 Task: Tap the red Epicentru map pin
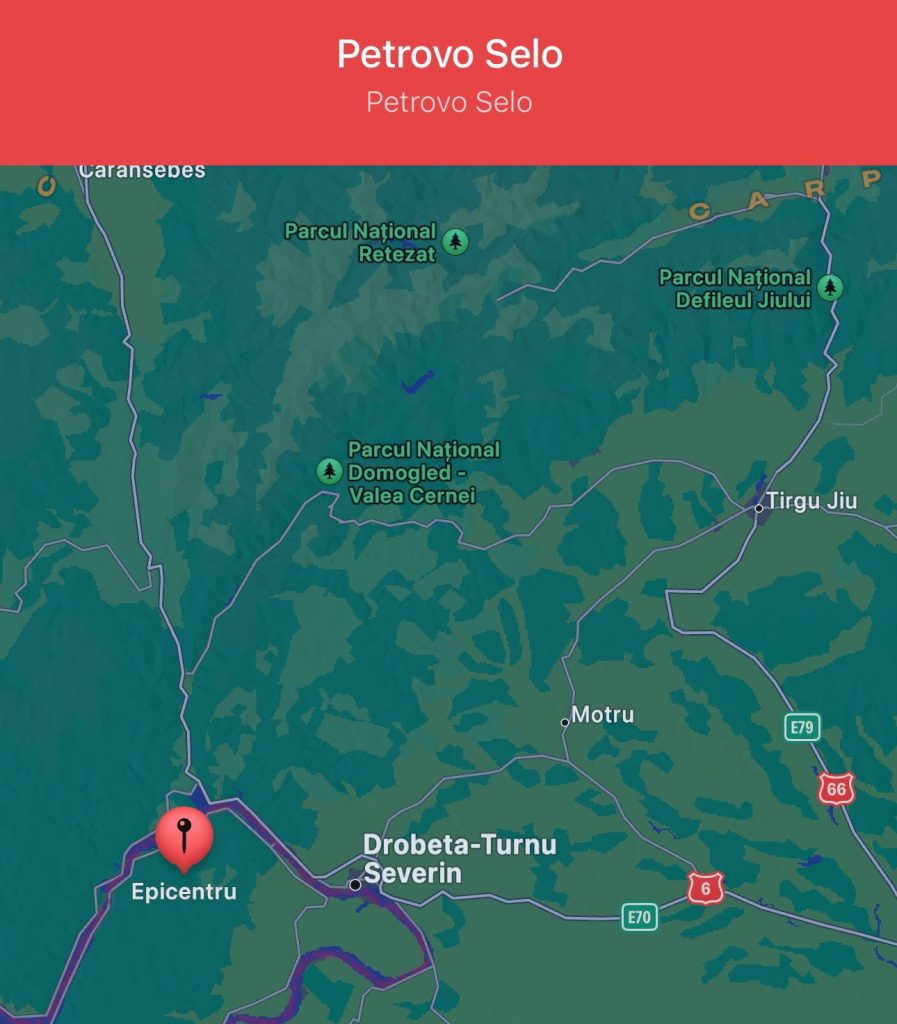click(184, 836)
